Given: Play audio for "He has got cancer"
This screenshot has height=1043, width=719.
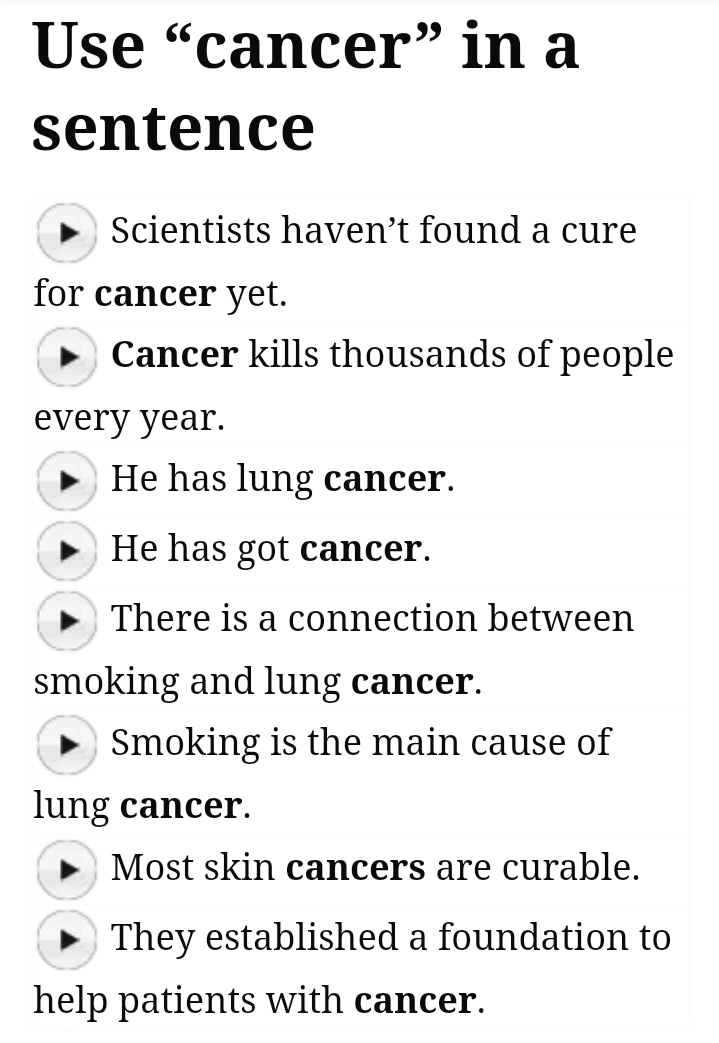Looking at the screenshot, I should 67,550.
